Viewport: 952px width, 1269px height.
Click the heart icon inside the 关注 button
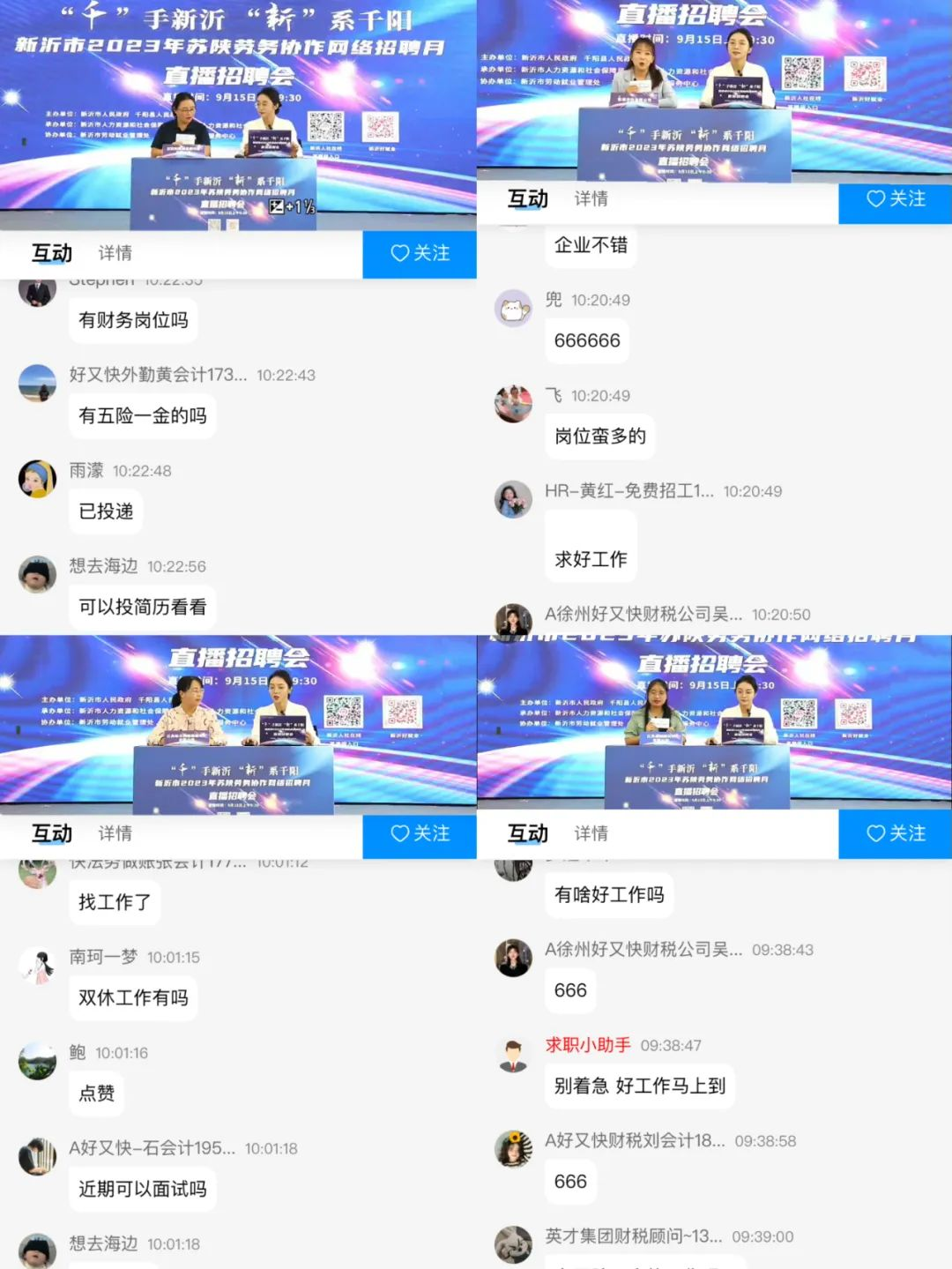(400, 255)
